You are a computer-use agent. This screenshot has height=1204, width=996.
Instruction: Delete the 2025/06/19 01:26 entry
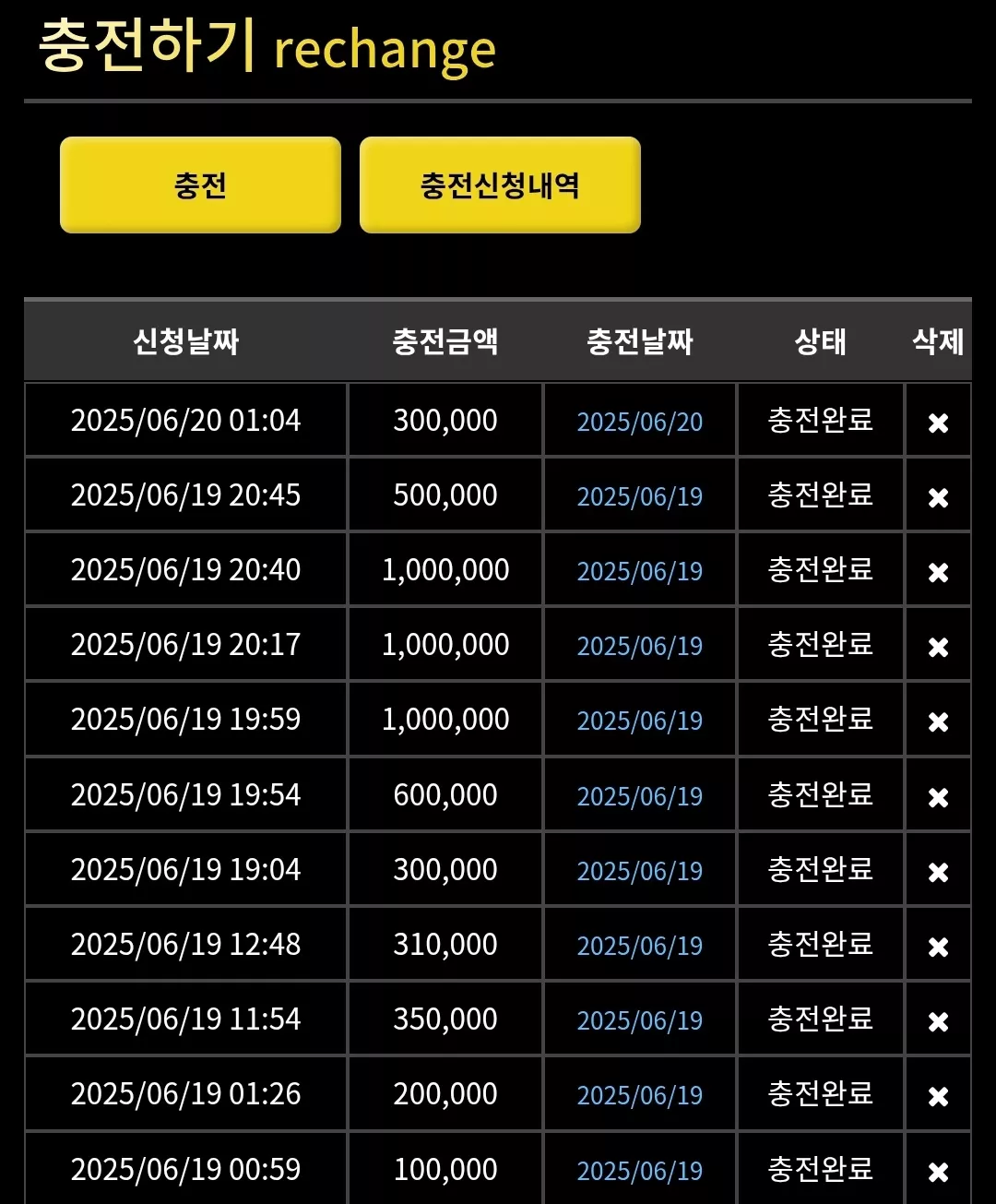pyautogui.click(x=938, y=1096)
